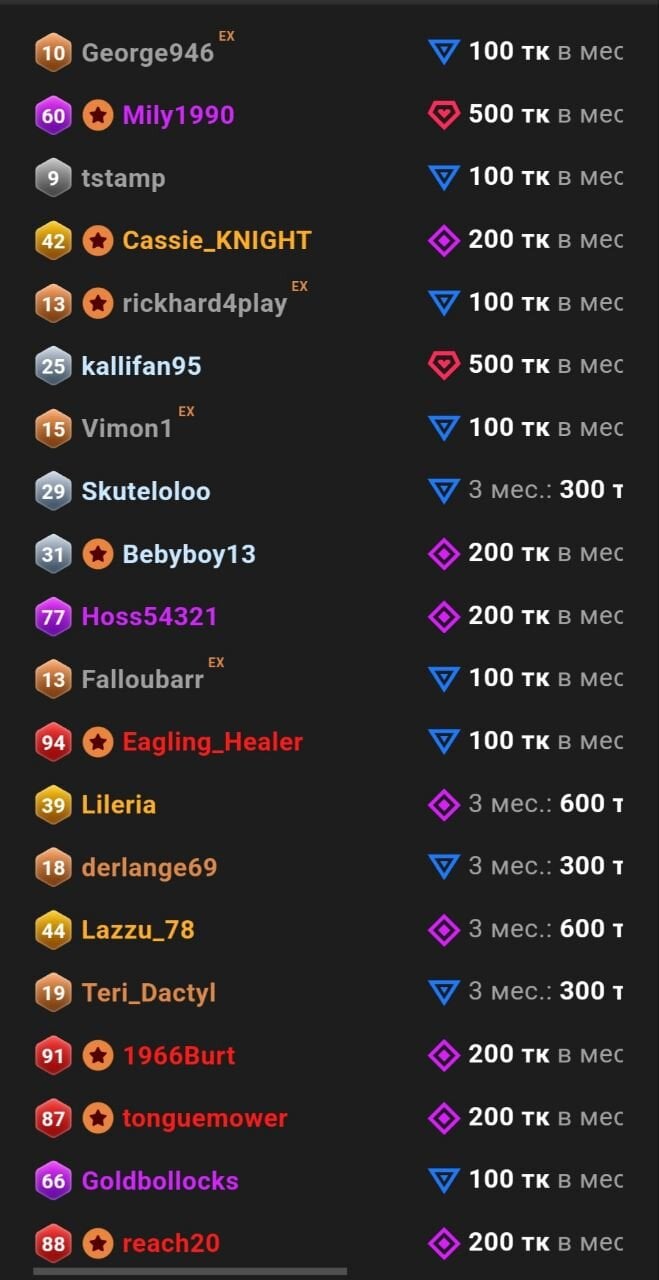
Task: View Bebyboy13's profile
Action: [x=188, y=554]
